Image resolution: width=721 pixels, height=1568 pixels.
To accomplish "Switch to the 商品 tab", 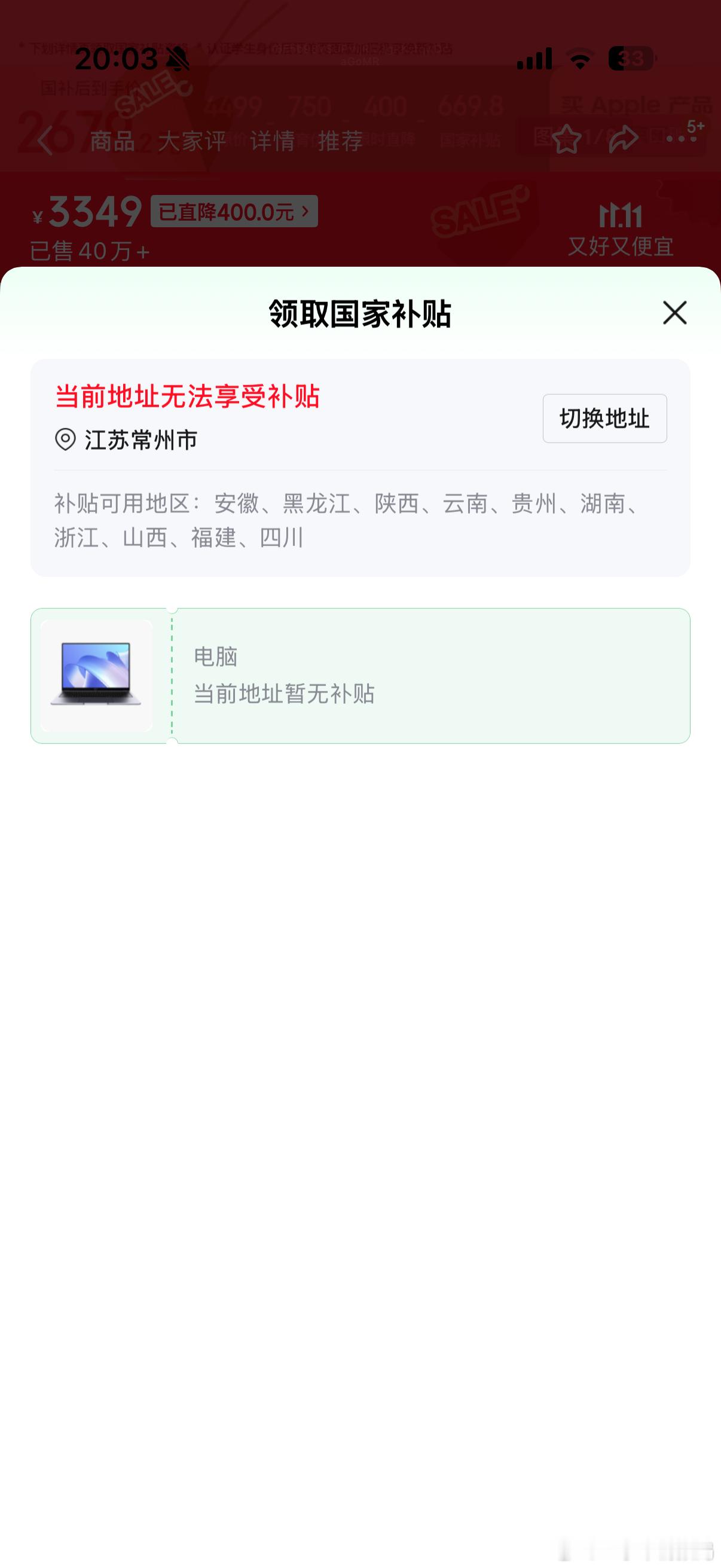I will 113,141.
